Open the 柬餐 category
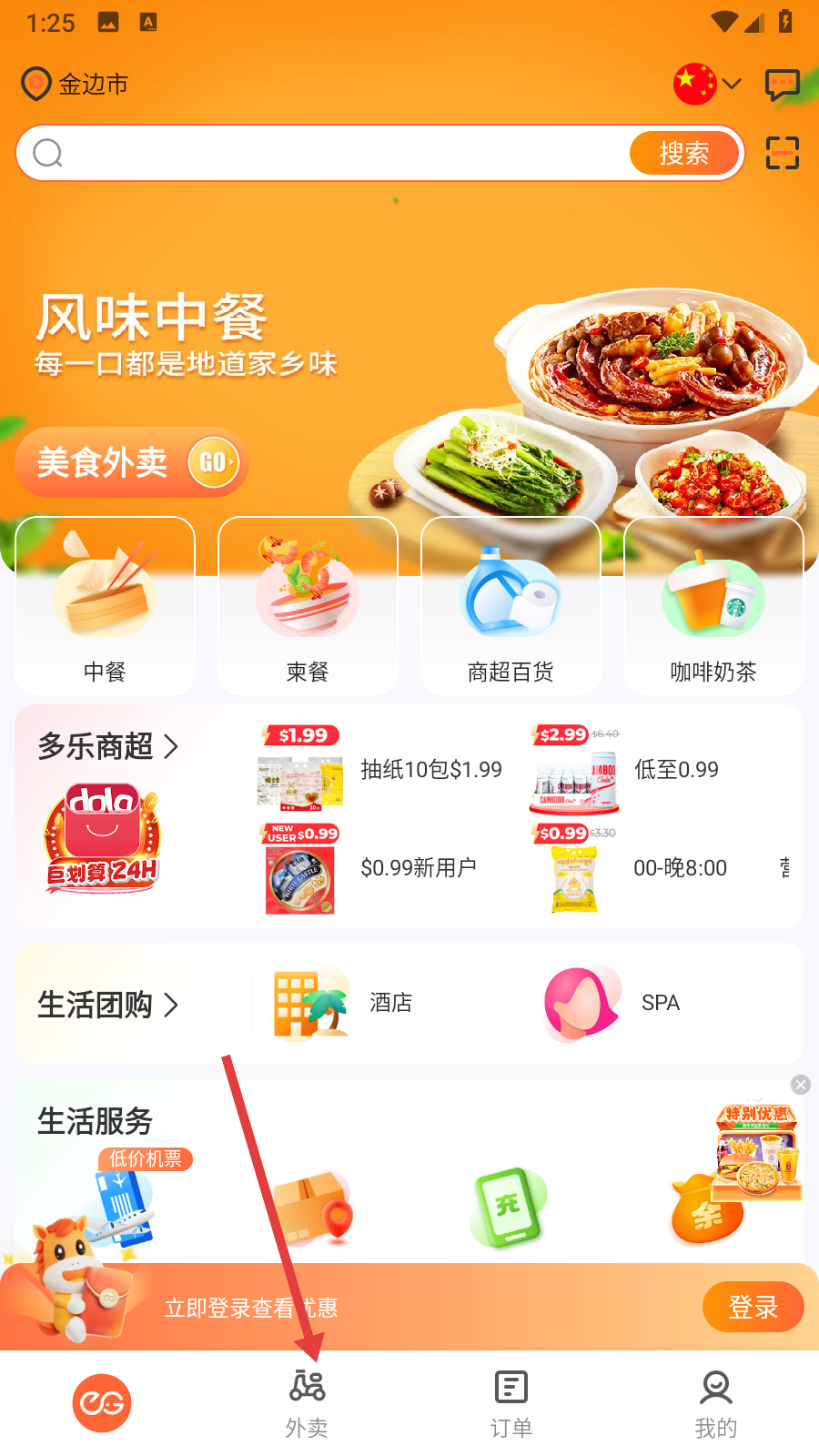 (x=308, y=606)
